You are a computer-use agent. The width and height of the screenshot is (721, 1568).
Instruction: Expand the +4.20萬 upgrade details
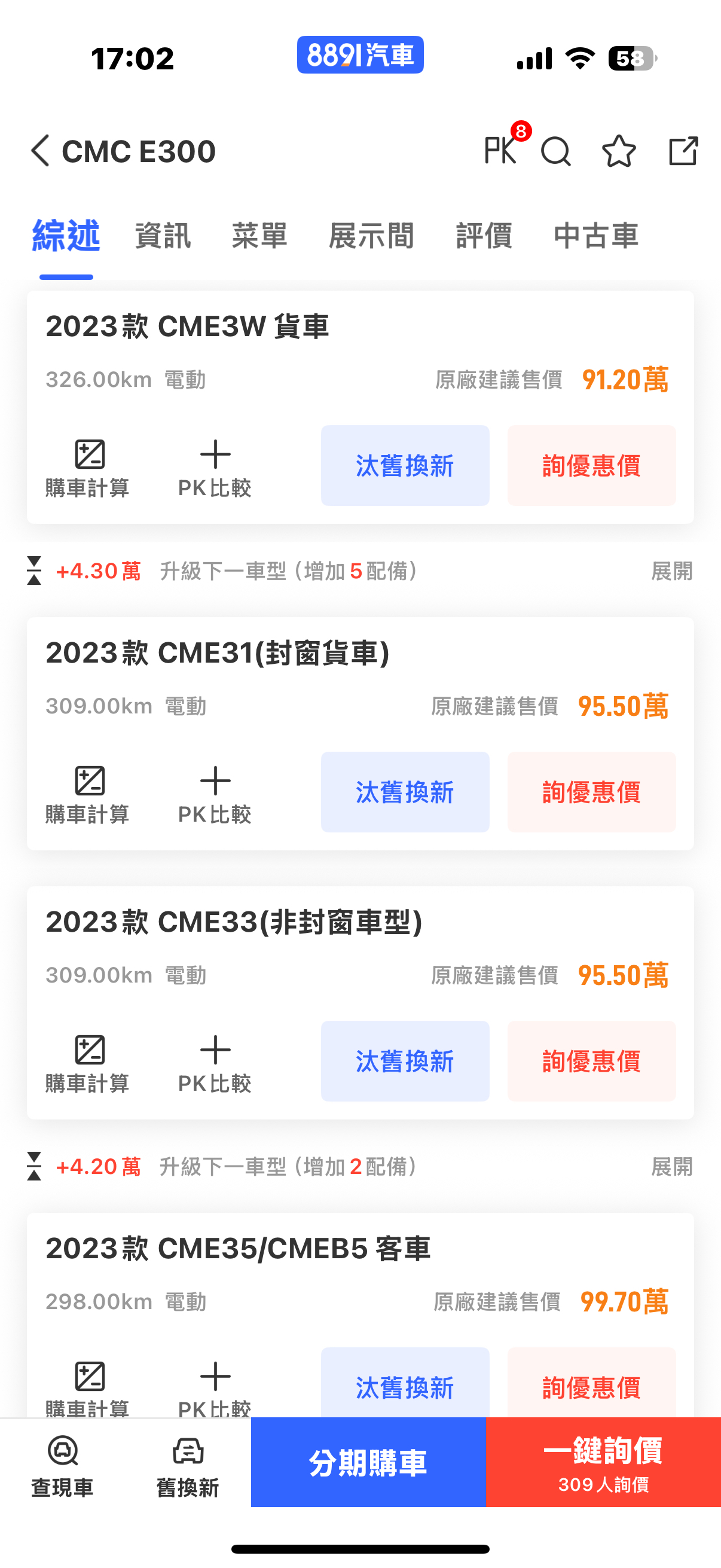[671, 1167]
